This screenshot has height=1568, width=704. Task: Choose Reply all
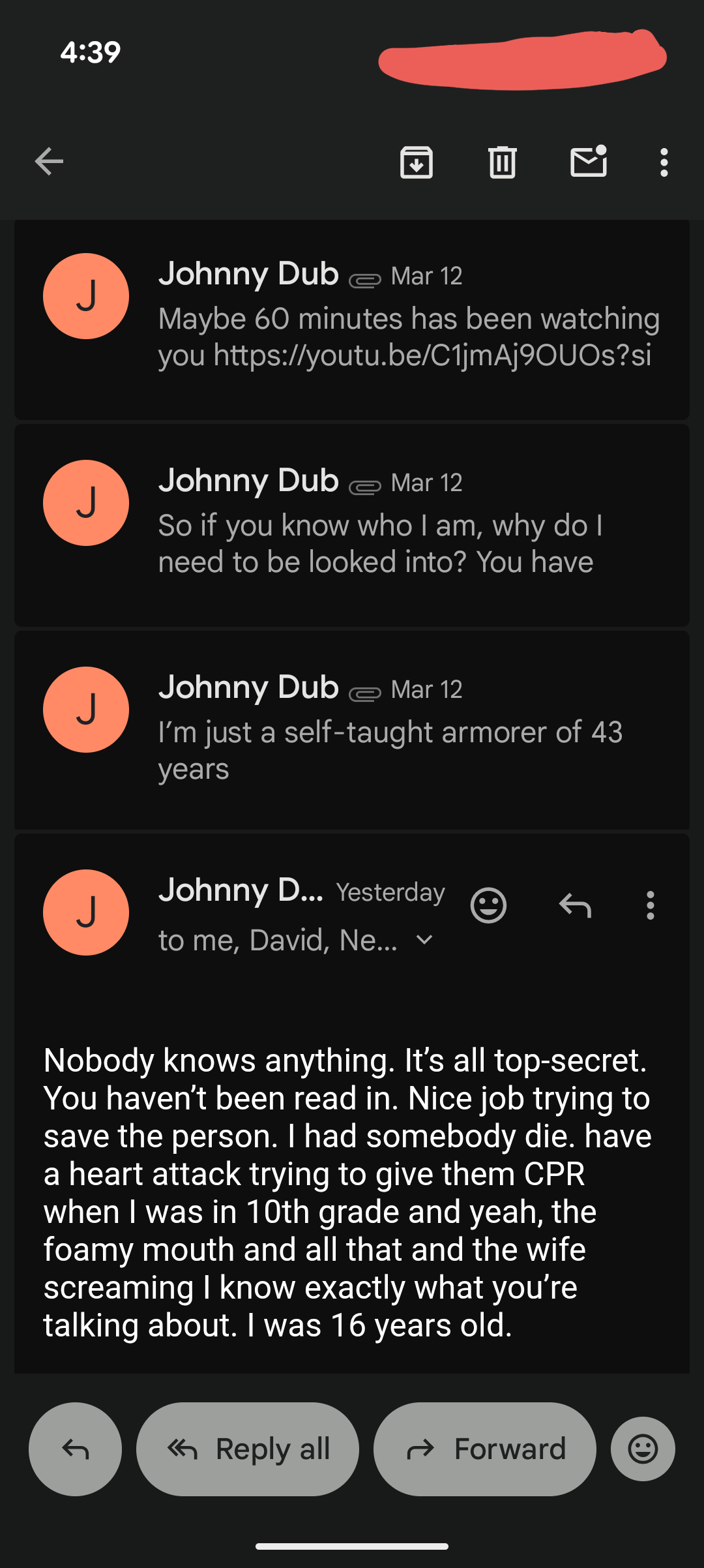pyautogui.click(x=248, y=1449)
